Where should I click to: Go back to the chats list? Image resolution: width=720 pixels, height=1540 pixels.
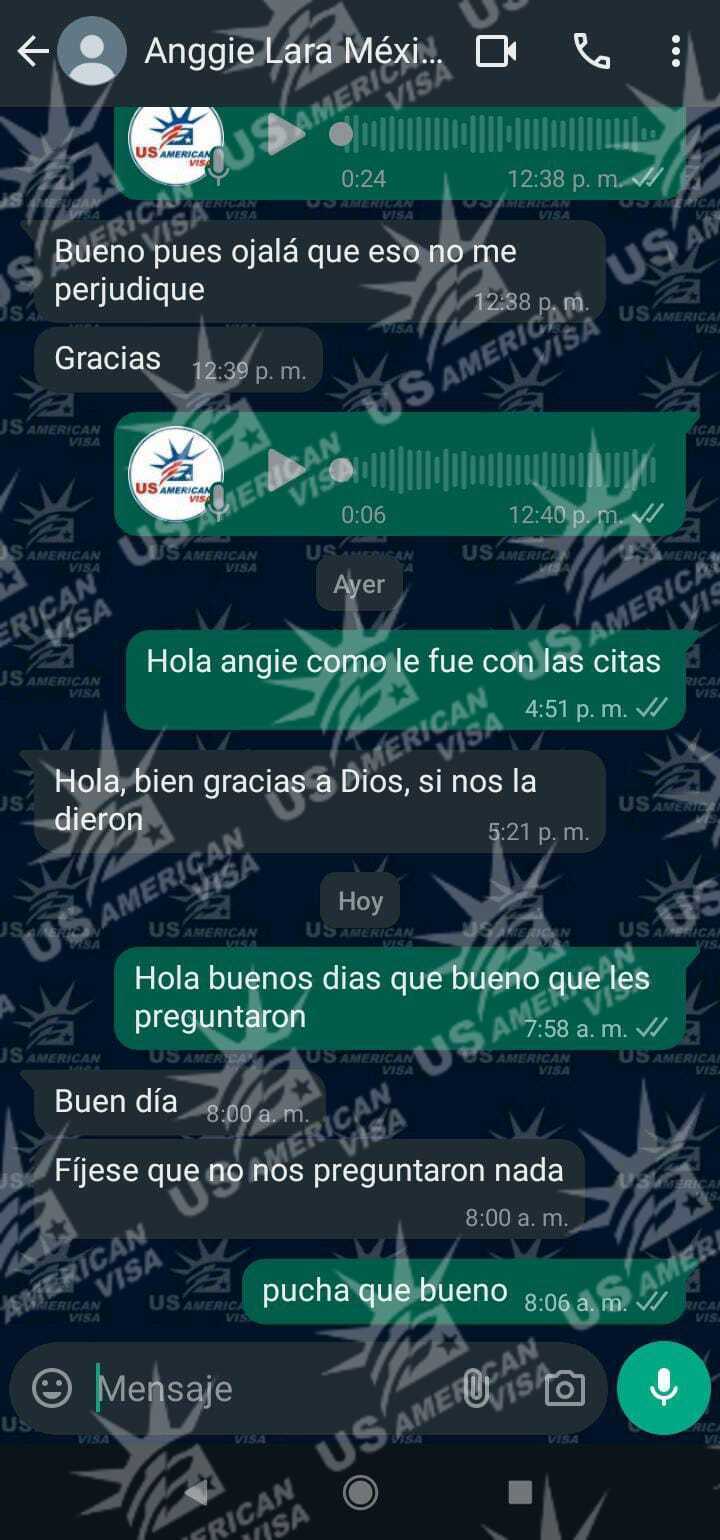[x=33, y=52]
